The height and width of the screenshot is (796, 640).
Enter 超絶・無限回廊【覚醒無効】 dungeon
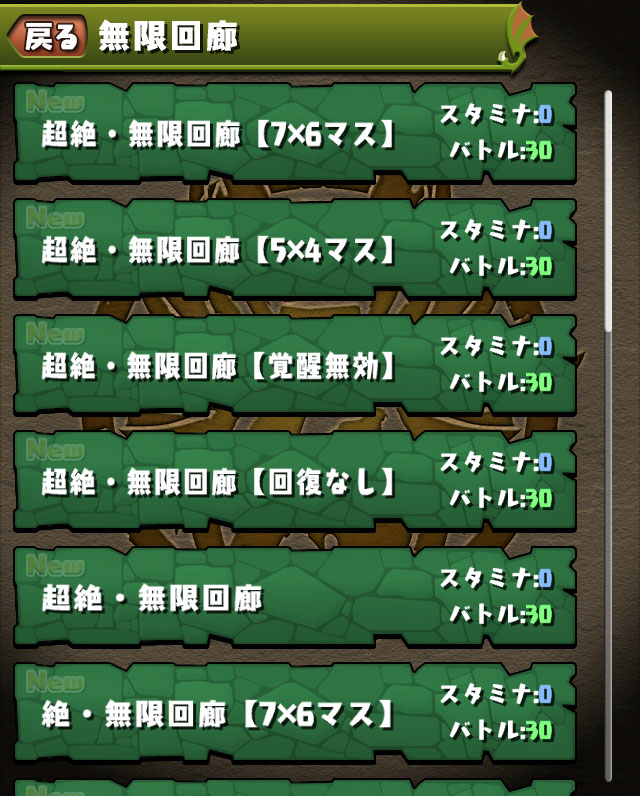pos(295,364)
